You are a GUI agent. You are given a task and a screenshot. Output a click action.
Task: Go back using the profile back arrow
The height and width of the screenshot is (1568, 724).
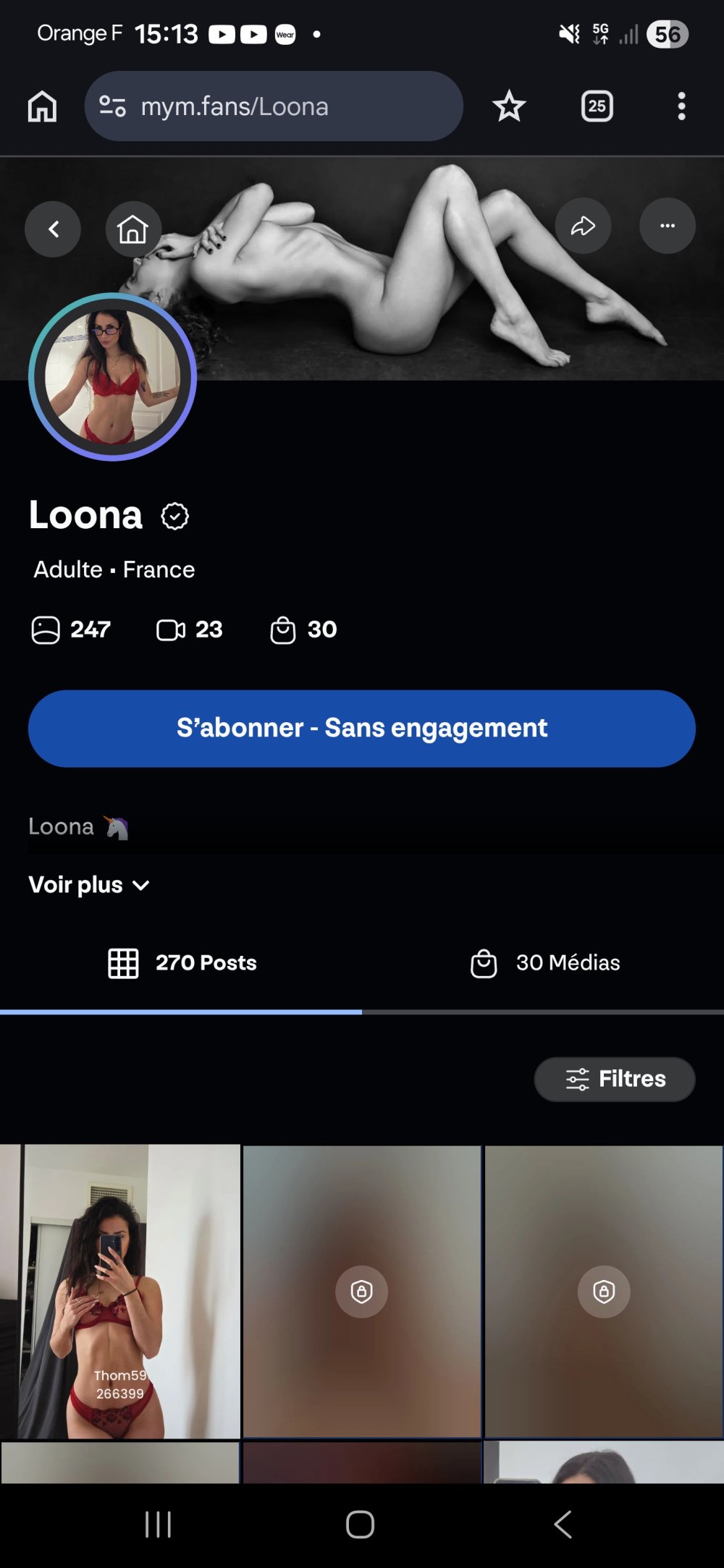[x=53, y=229]
